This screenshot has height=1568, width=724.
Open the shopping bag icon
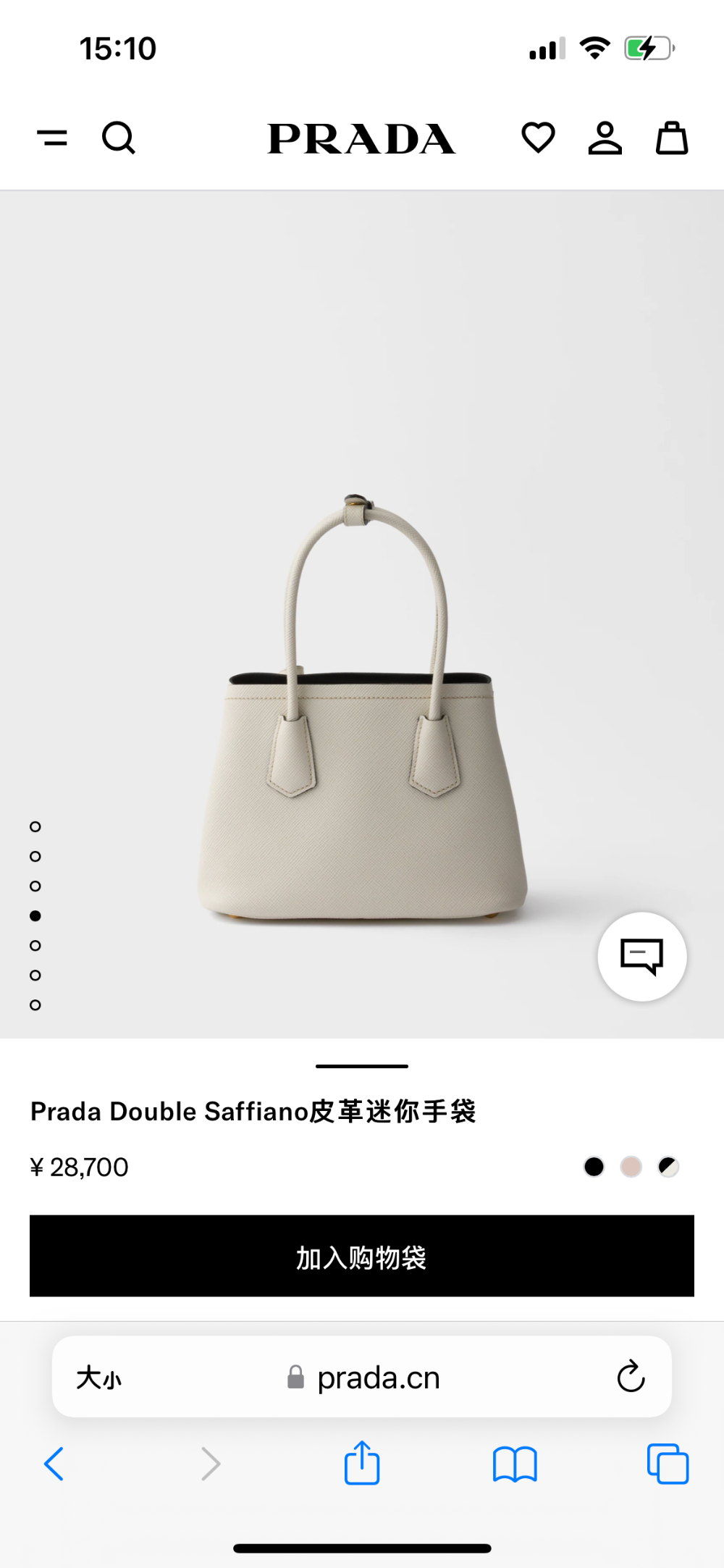click(x=672, y=138)
